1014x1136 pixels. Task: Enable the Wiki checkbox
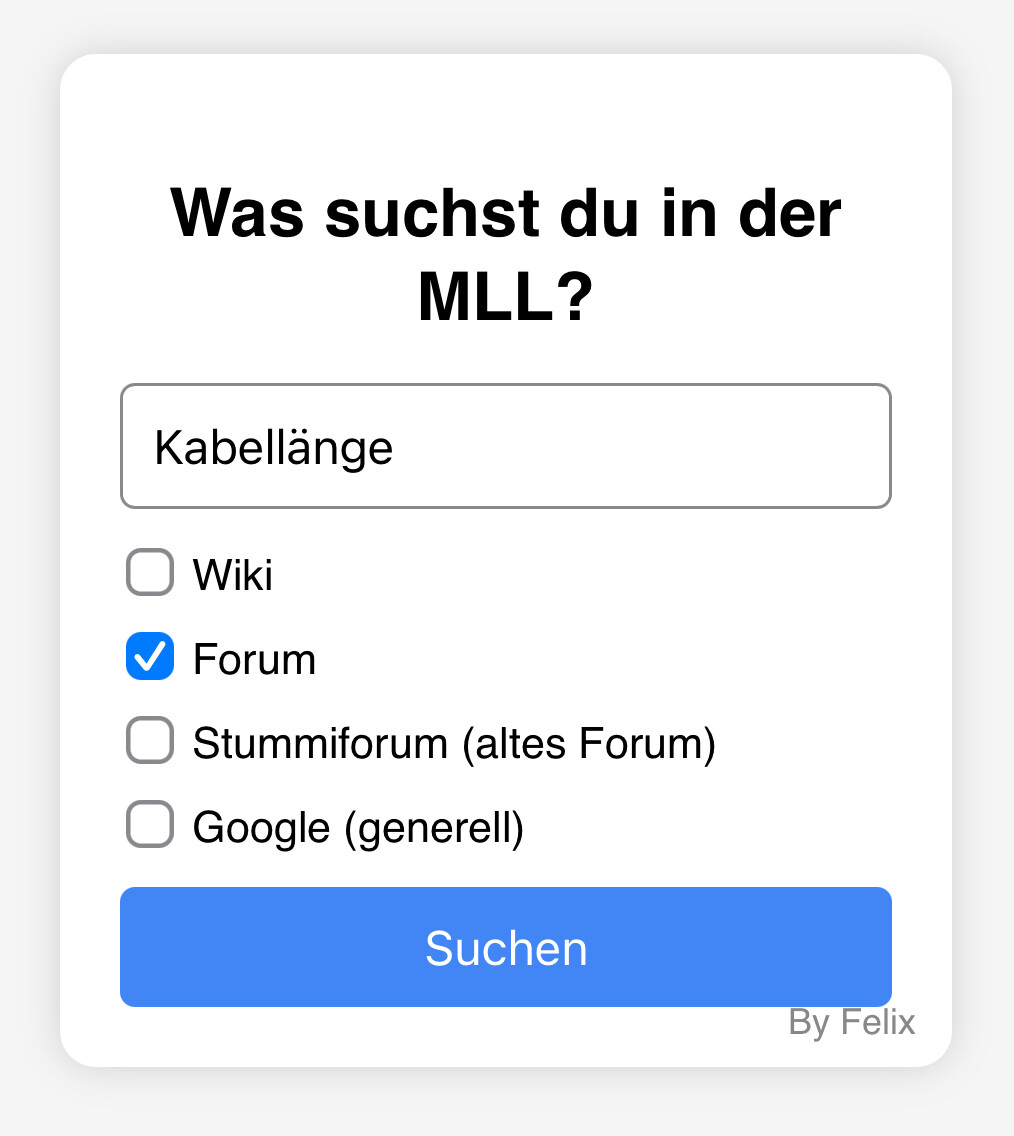150,573
